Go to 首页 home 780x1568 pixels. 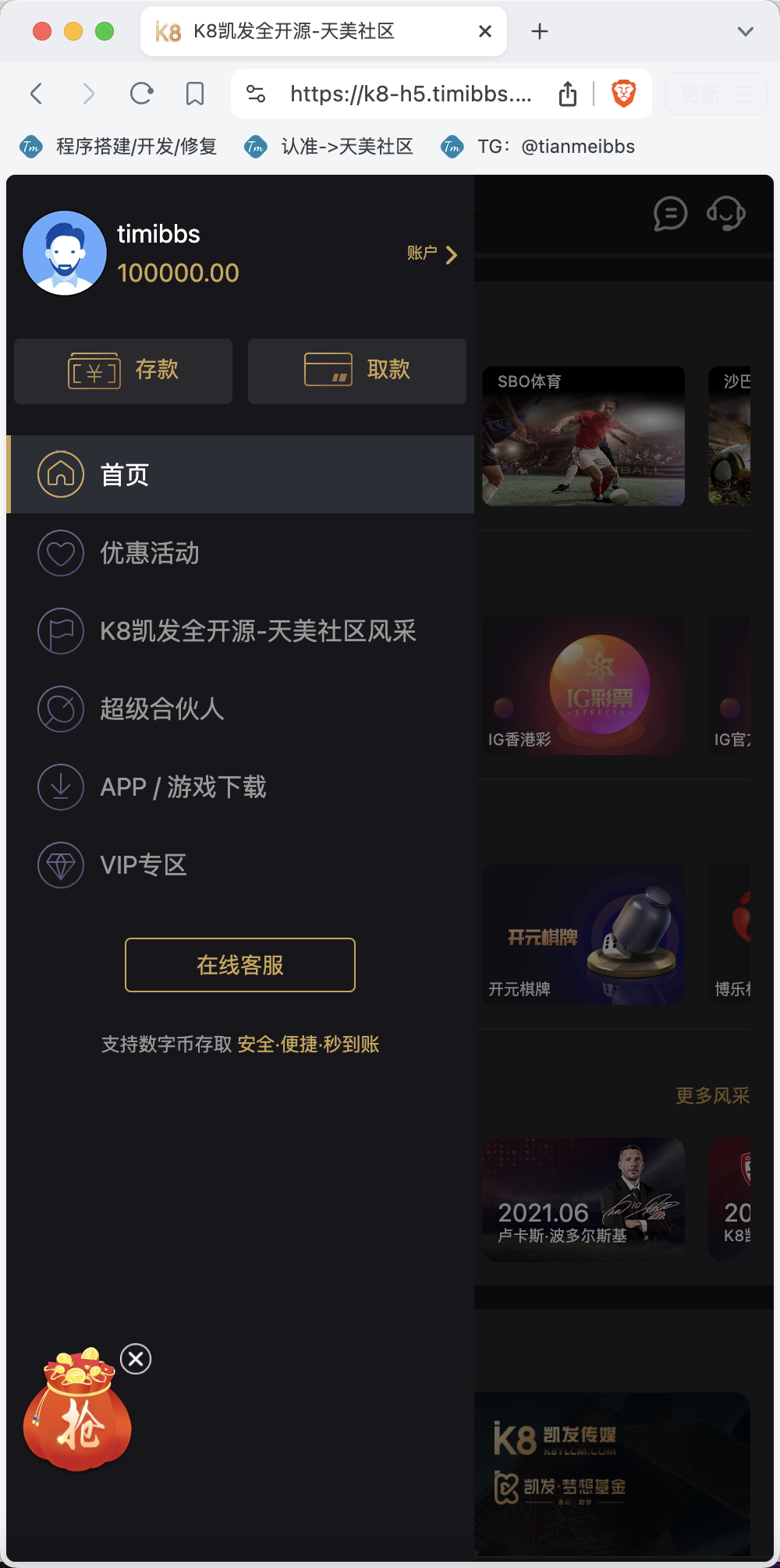[240, 474]
